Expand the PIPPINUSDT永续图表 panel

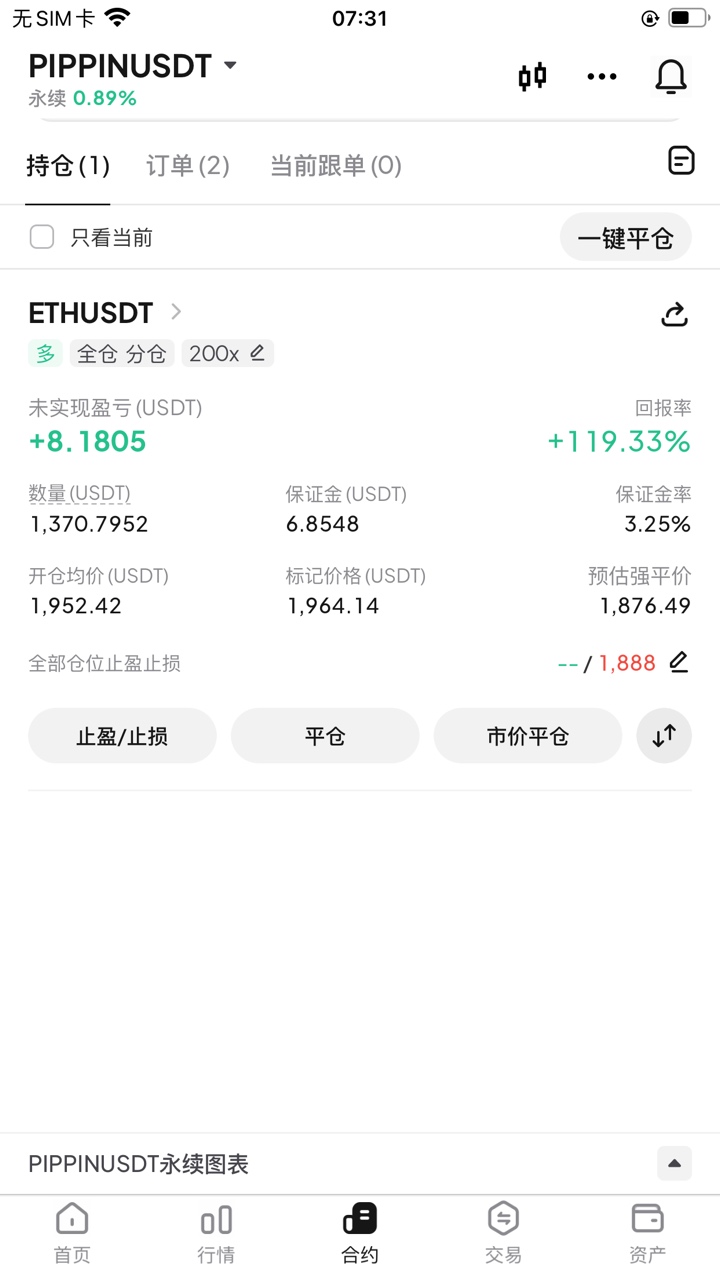674,1163
